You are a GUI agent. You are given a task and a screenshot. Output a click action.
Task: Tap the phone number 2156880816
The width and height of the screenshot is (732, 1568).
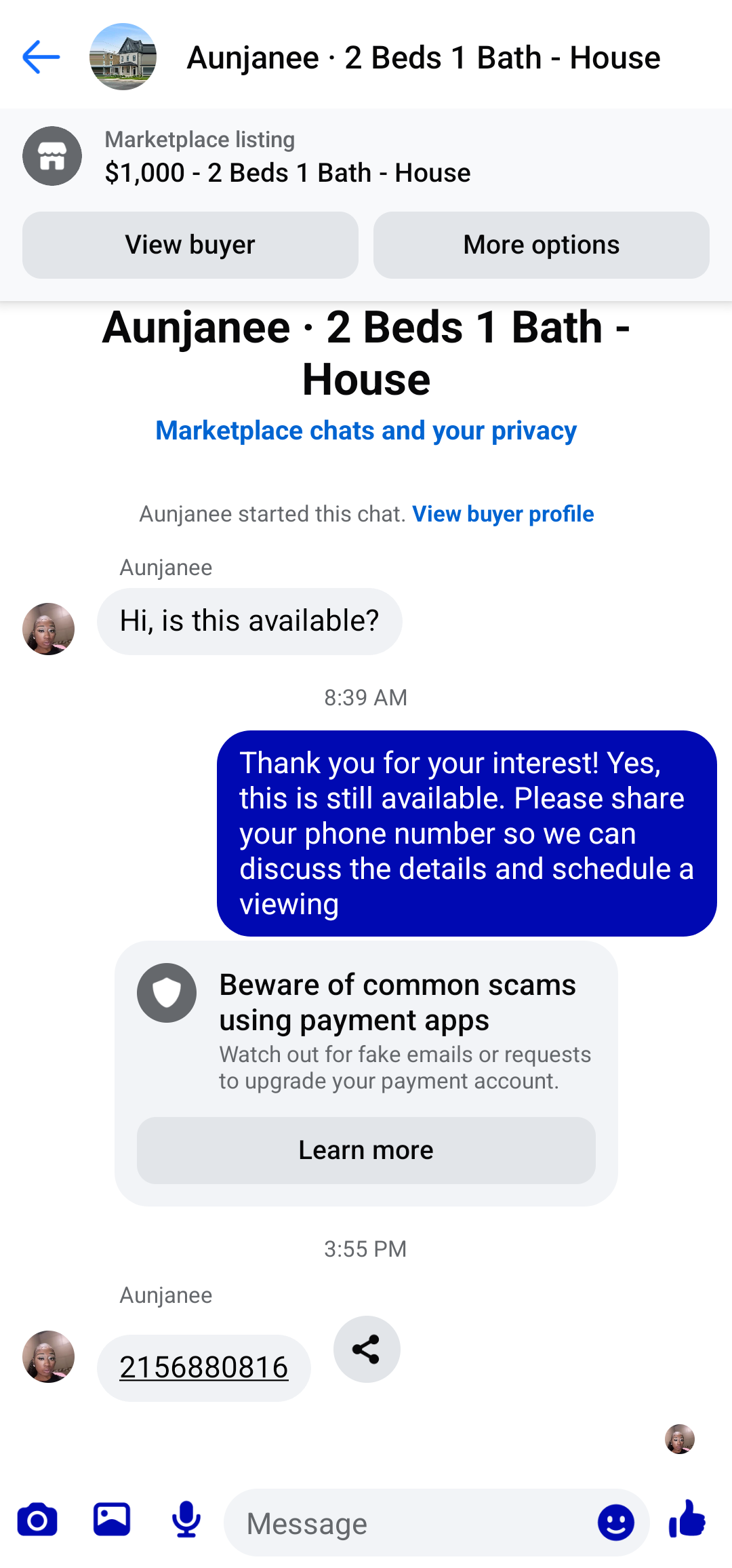click(204, 1367)
